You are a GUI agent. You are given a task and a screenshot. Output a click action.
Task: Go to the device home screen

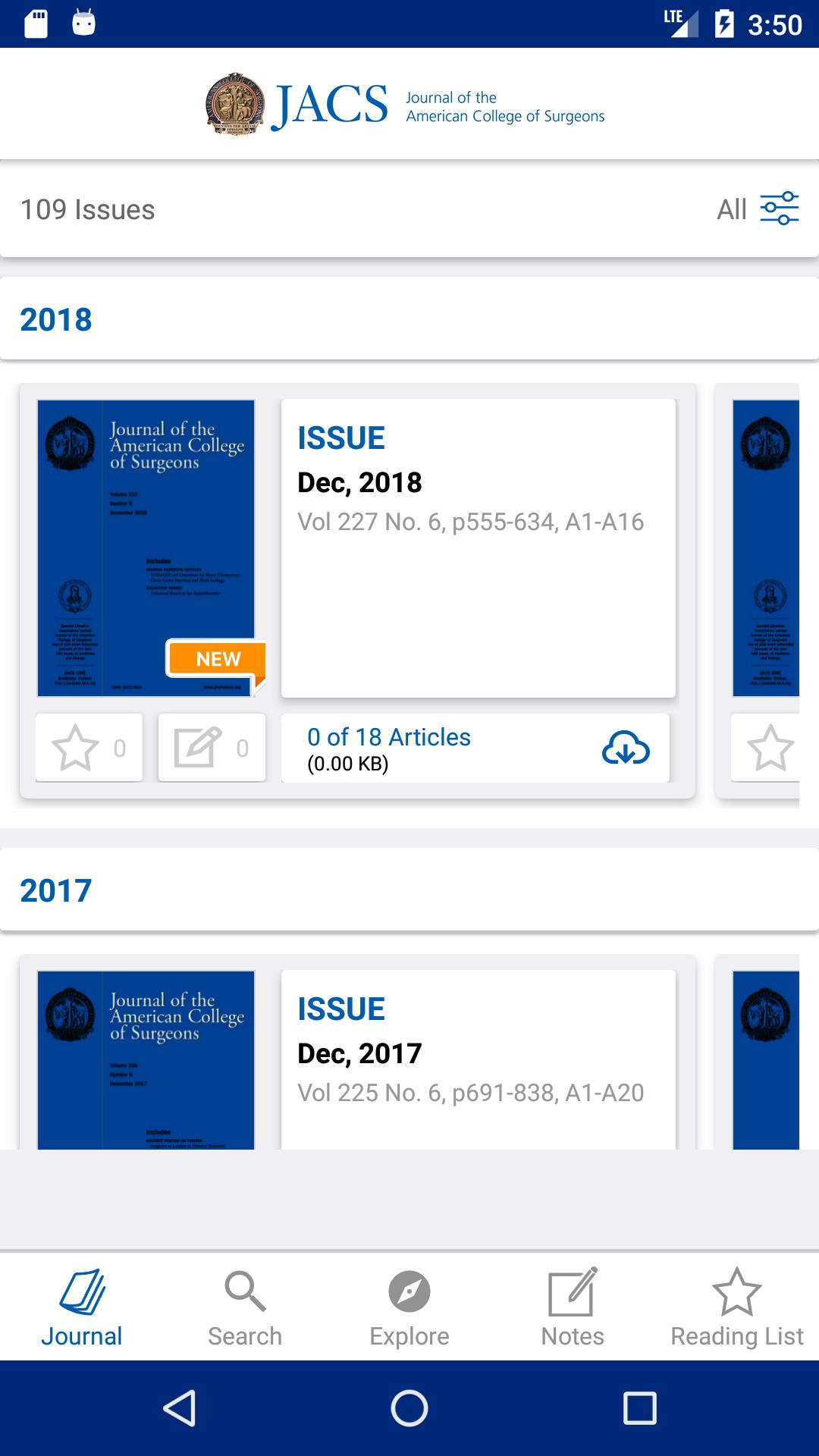pos(409,1409)
